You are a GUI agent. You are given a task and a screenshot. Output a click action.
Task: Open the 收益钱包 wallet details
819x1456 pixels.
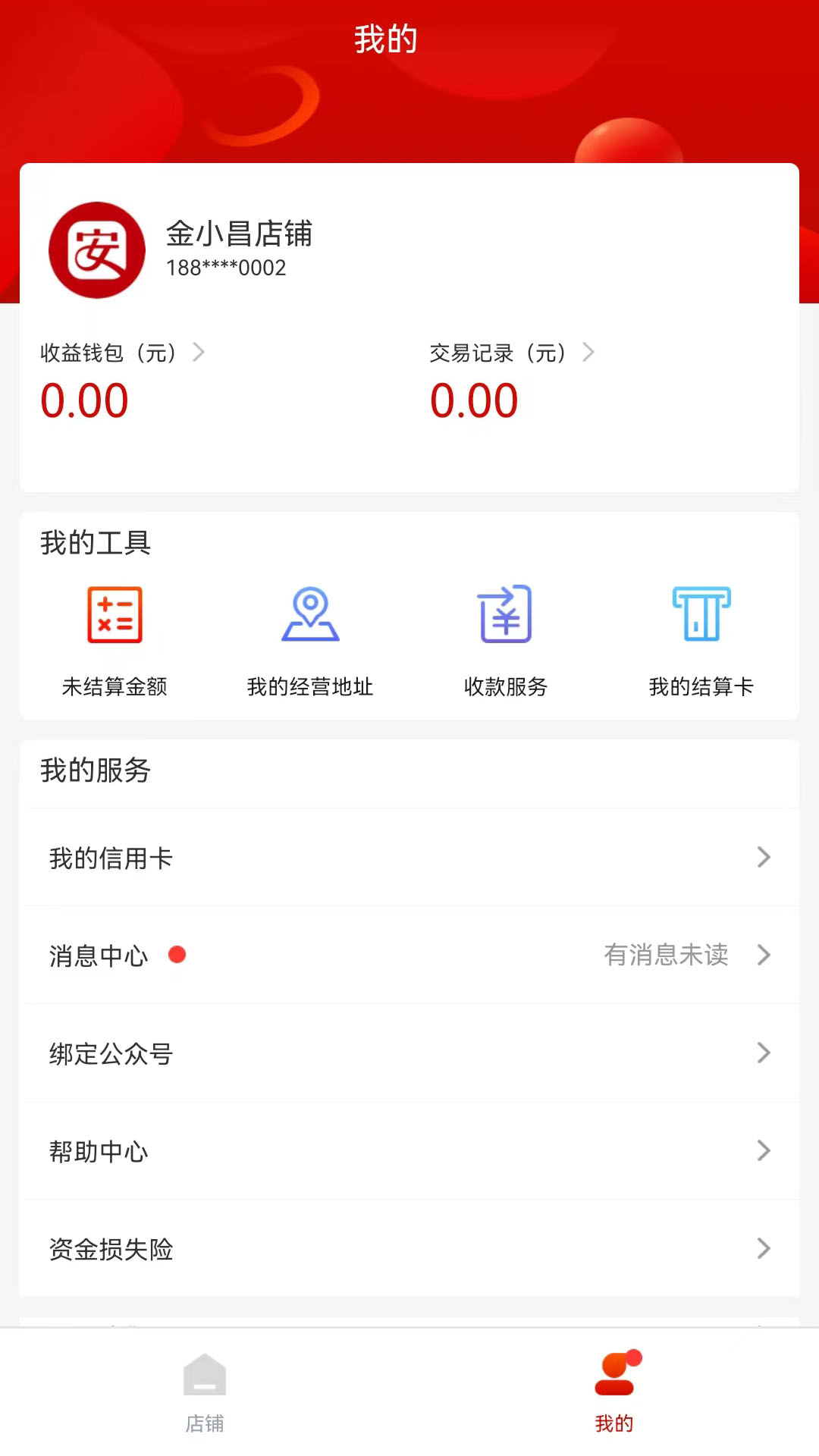(x=123, y=353)
